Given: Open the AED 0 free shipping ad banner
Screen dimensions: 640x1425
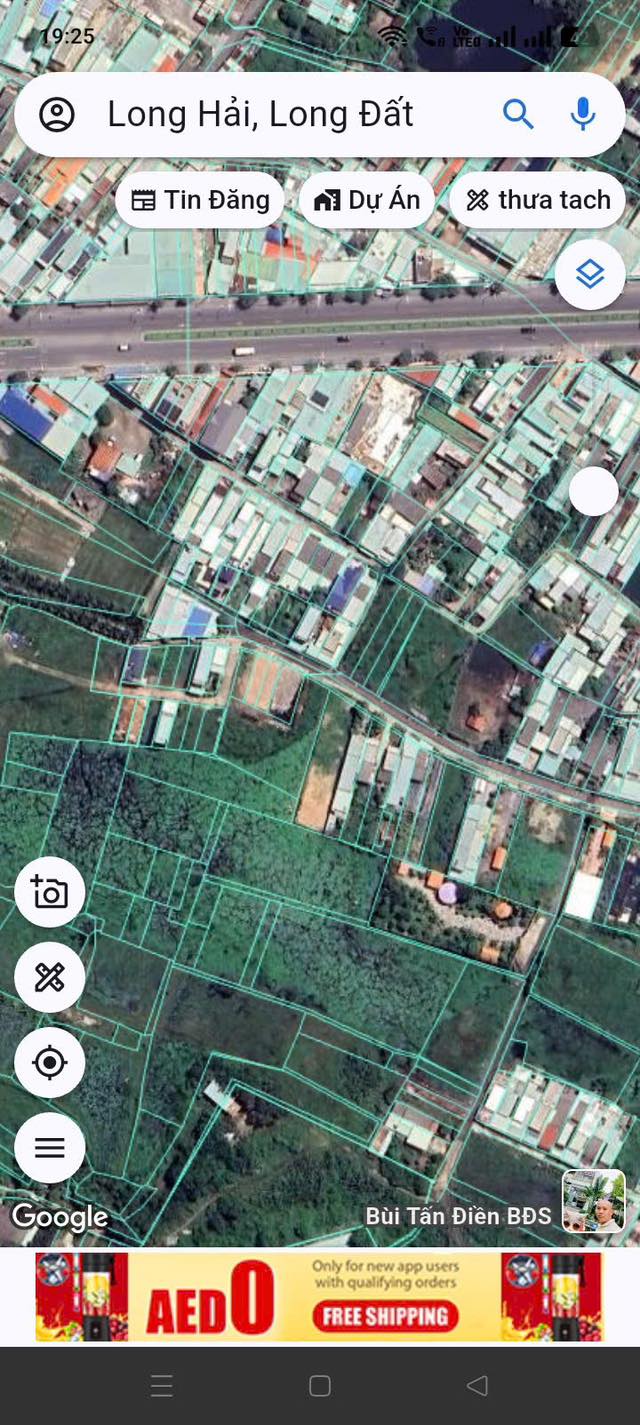Looking at the screenshot, I should 320,1297.
